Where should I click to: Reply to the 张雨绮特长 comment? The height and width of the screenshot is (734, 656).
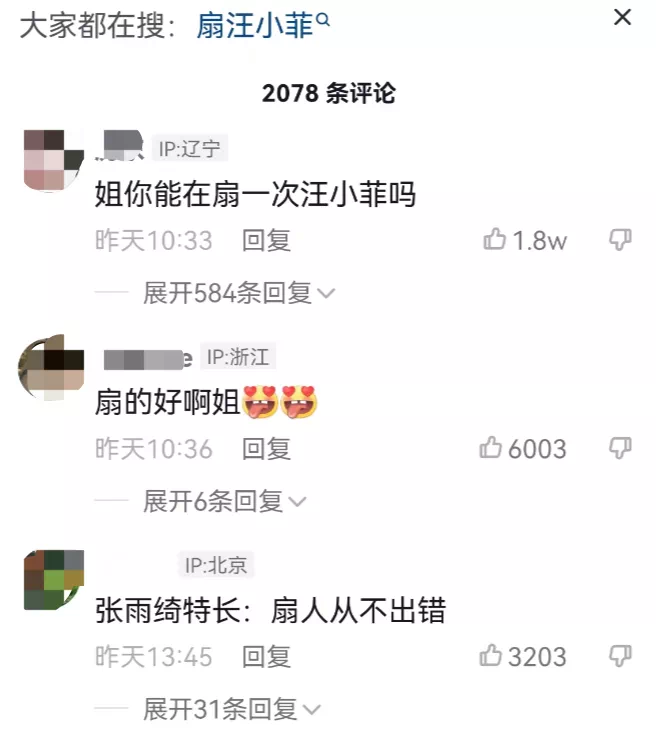[x=266, y=657]
